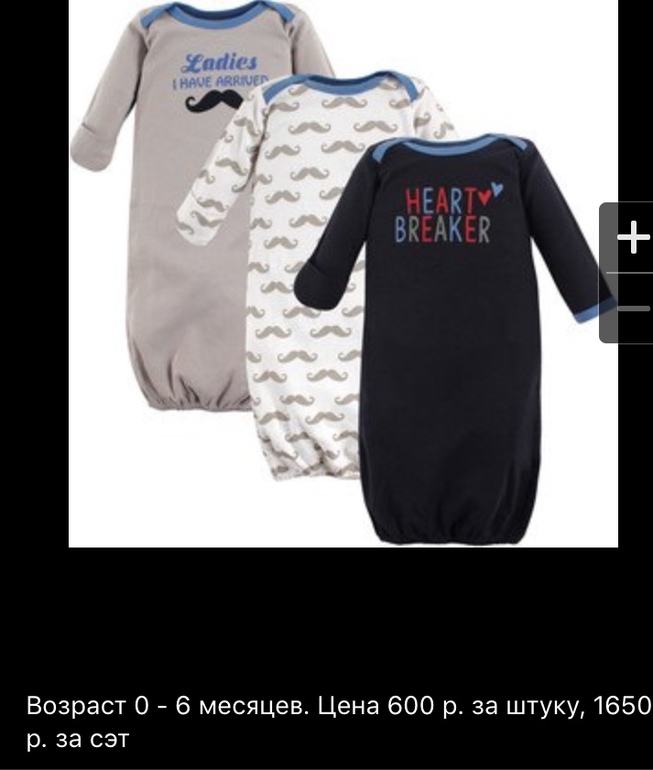
Task: Zoom out with the minus button
Action: [632, 308]
